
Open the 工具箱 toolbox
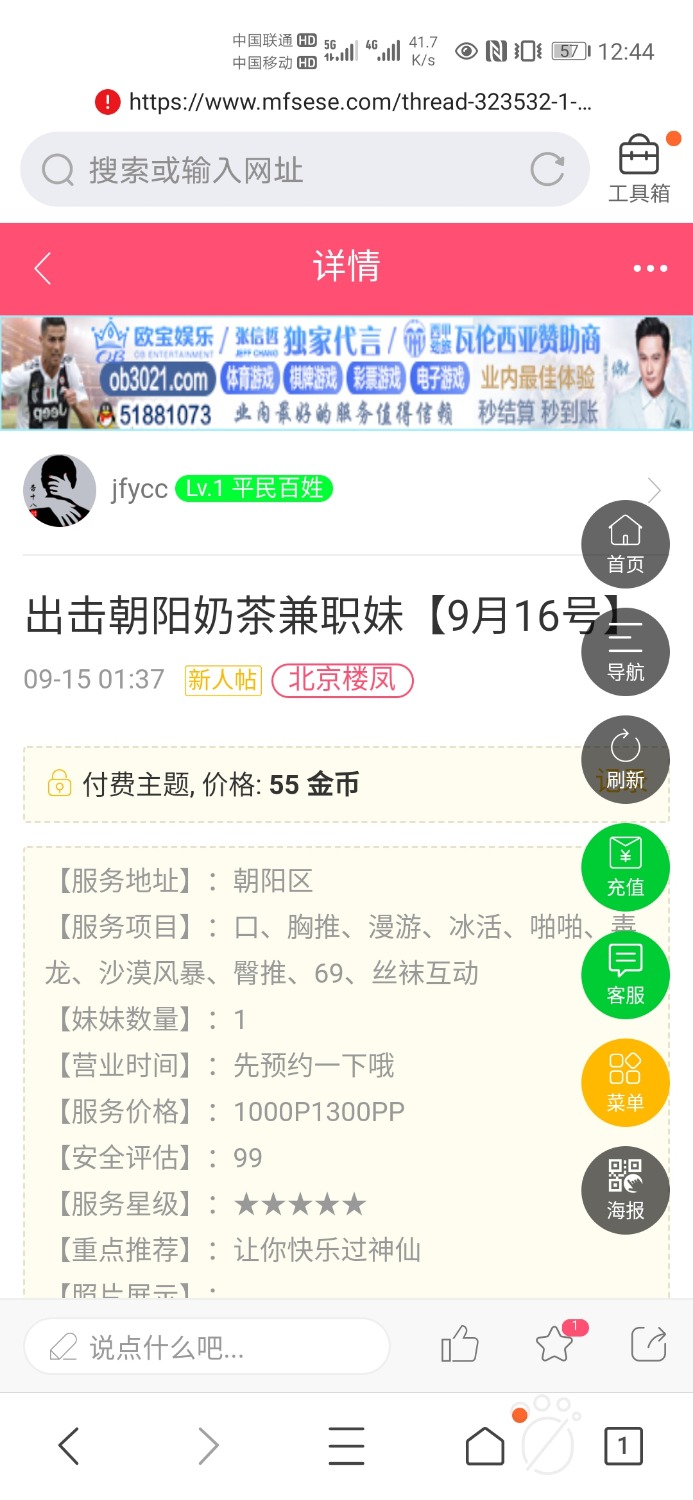[639, 168]
